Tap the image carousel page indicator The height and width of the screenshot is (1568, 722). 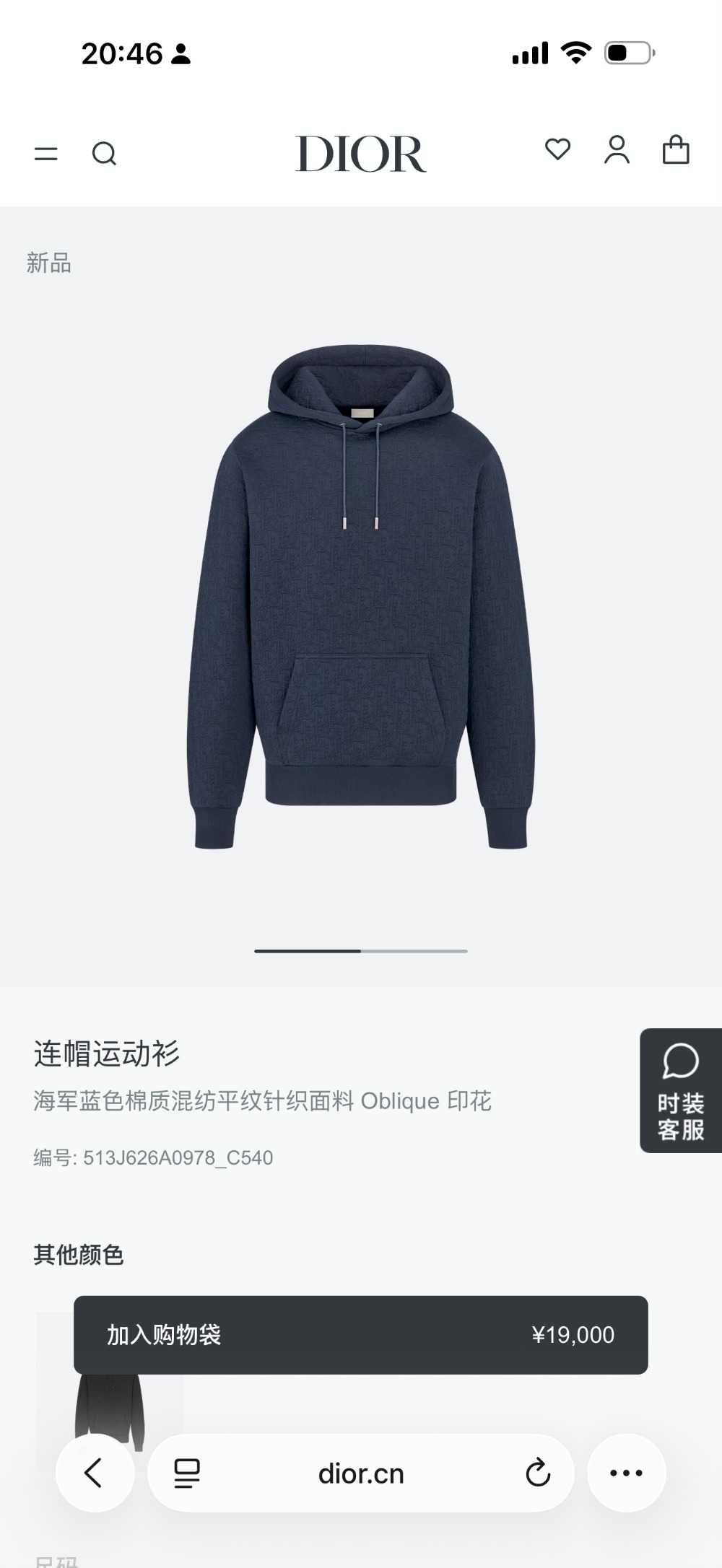(360, 951)
